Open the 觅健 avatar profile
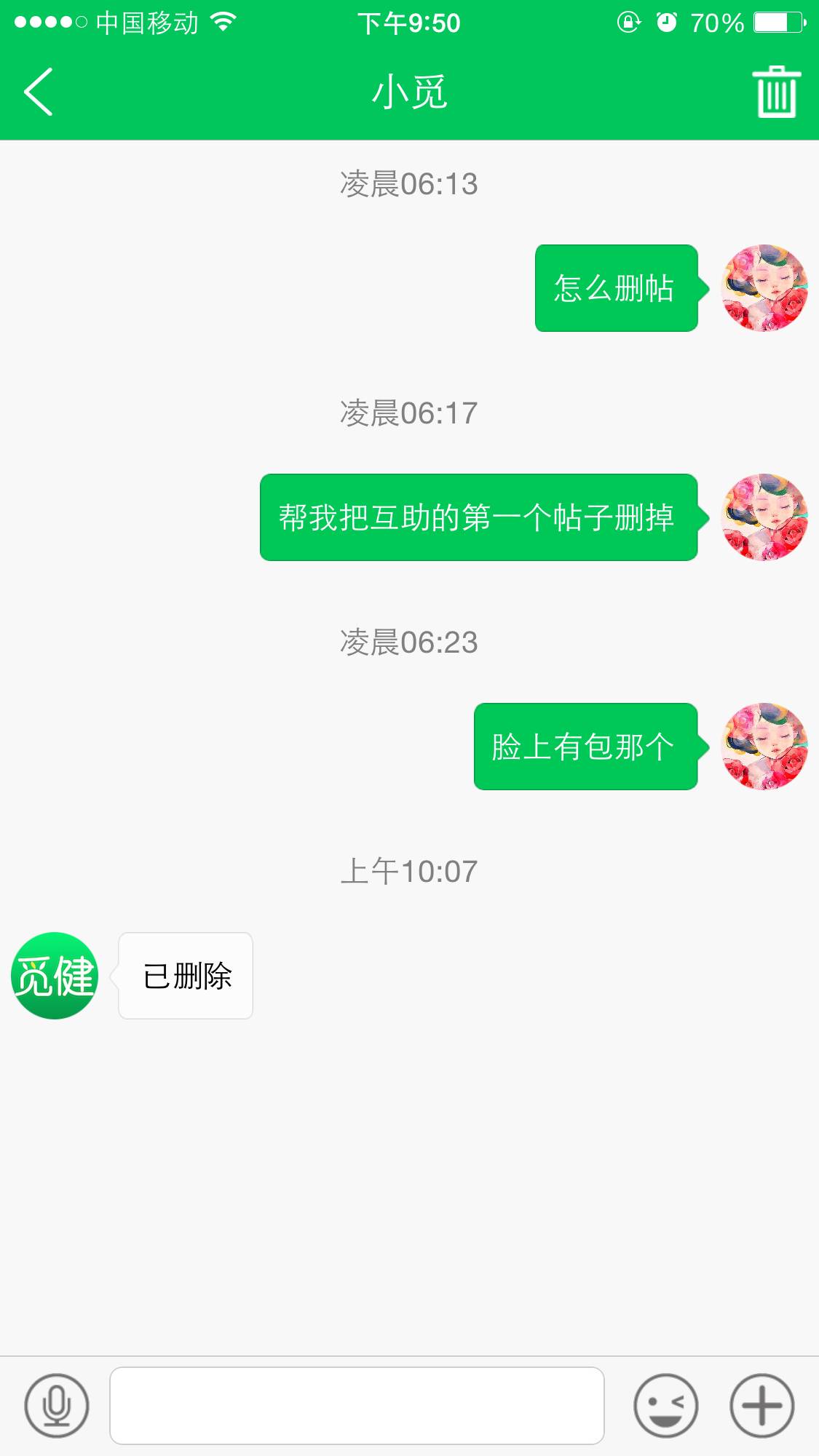 click(x=55, y=975)
